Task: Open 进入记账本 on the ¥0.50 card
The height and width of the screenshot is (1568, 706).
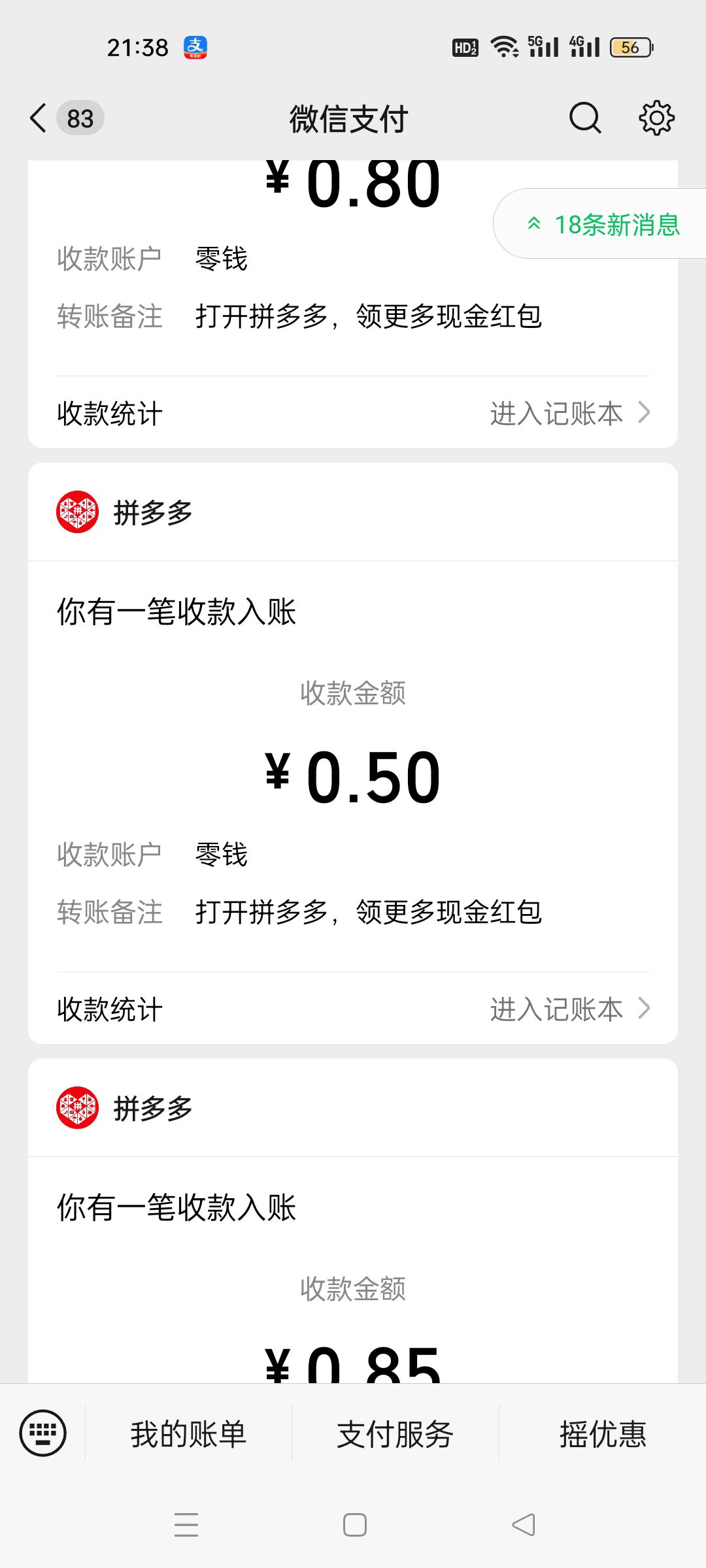Action: pyautogui.click(x=569, y=1009)
